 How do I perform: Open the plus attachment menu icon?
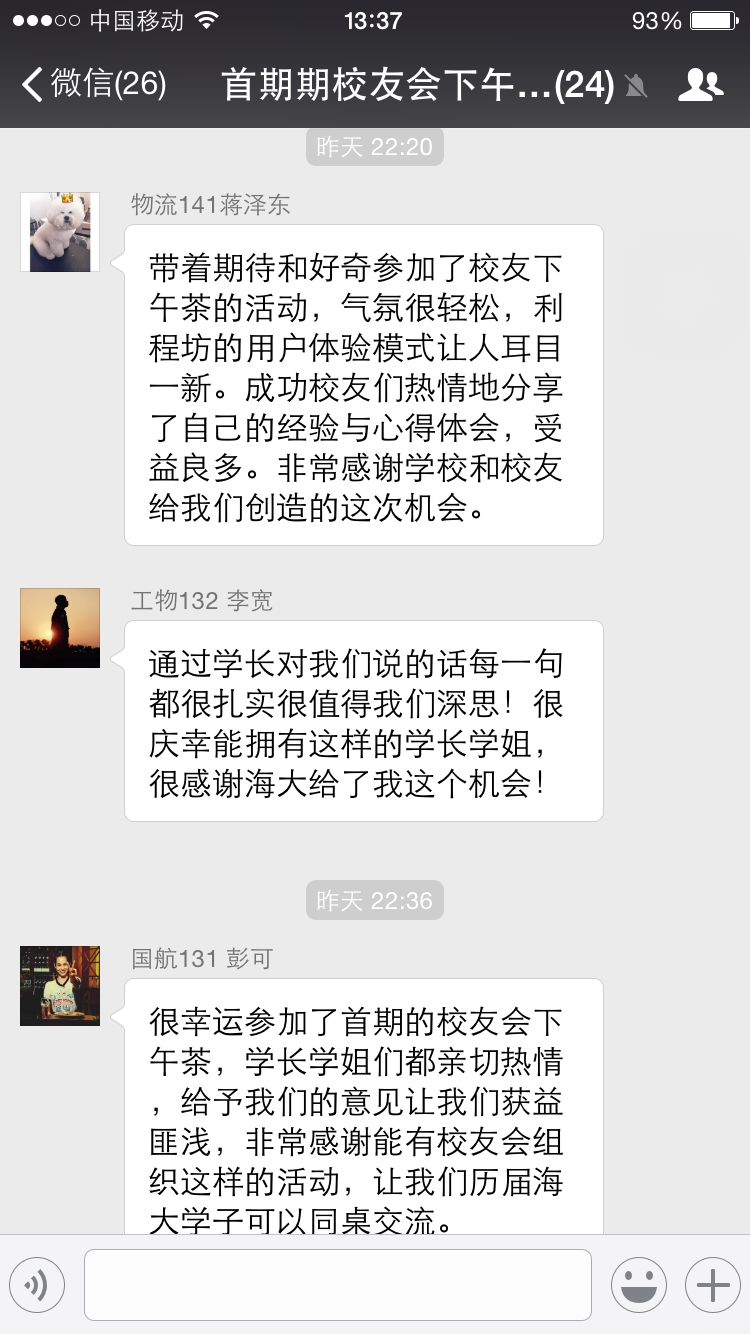(x=710, y=1285)
